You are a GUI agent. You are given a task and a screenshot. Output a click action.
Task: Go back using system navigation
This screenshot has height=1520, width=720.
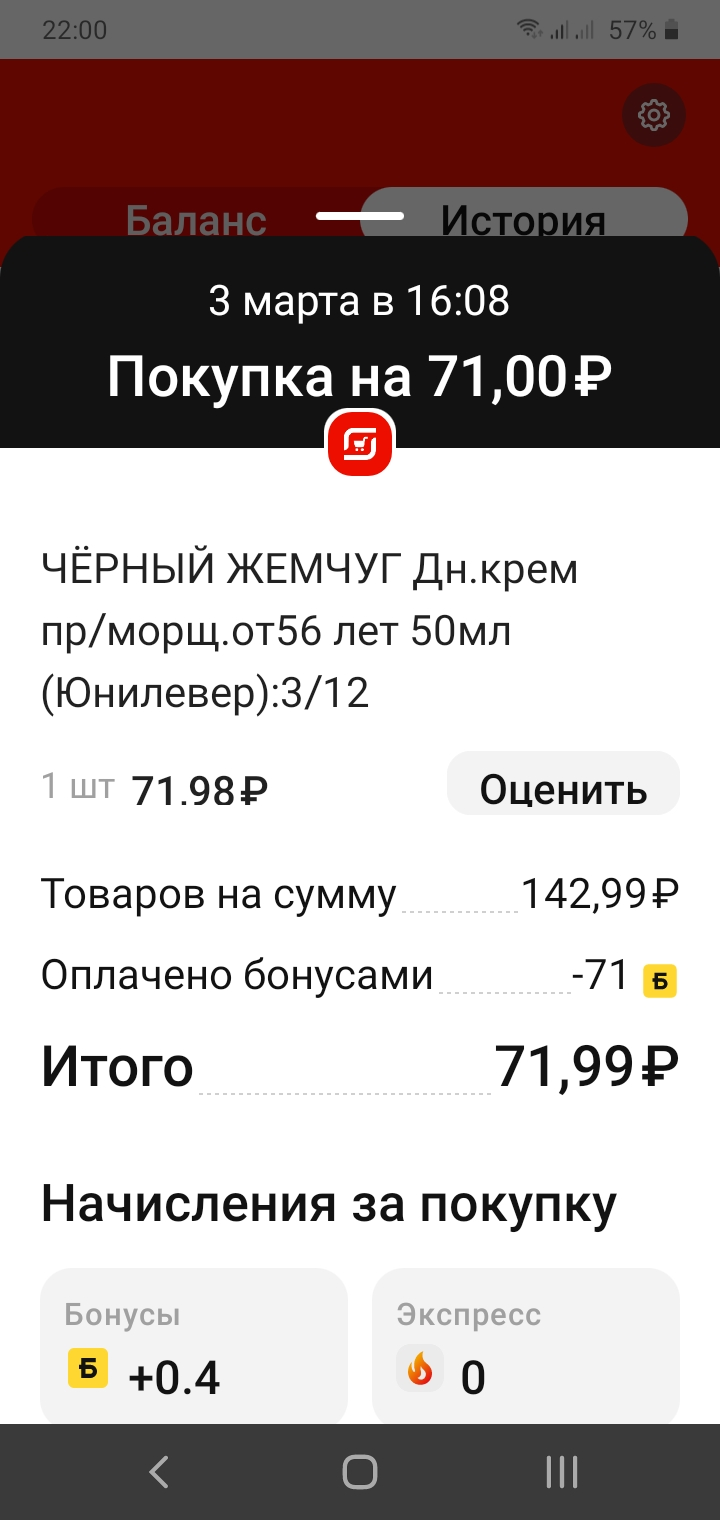[x=158, y=1472]
